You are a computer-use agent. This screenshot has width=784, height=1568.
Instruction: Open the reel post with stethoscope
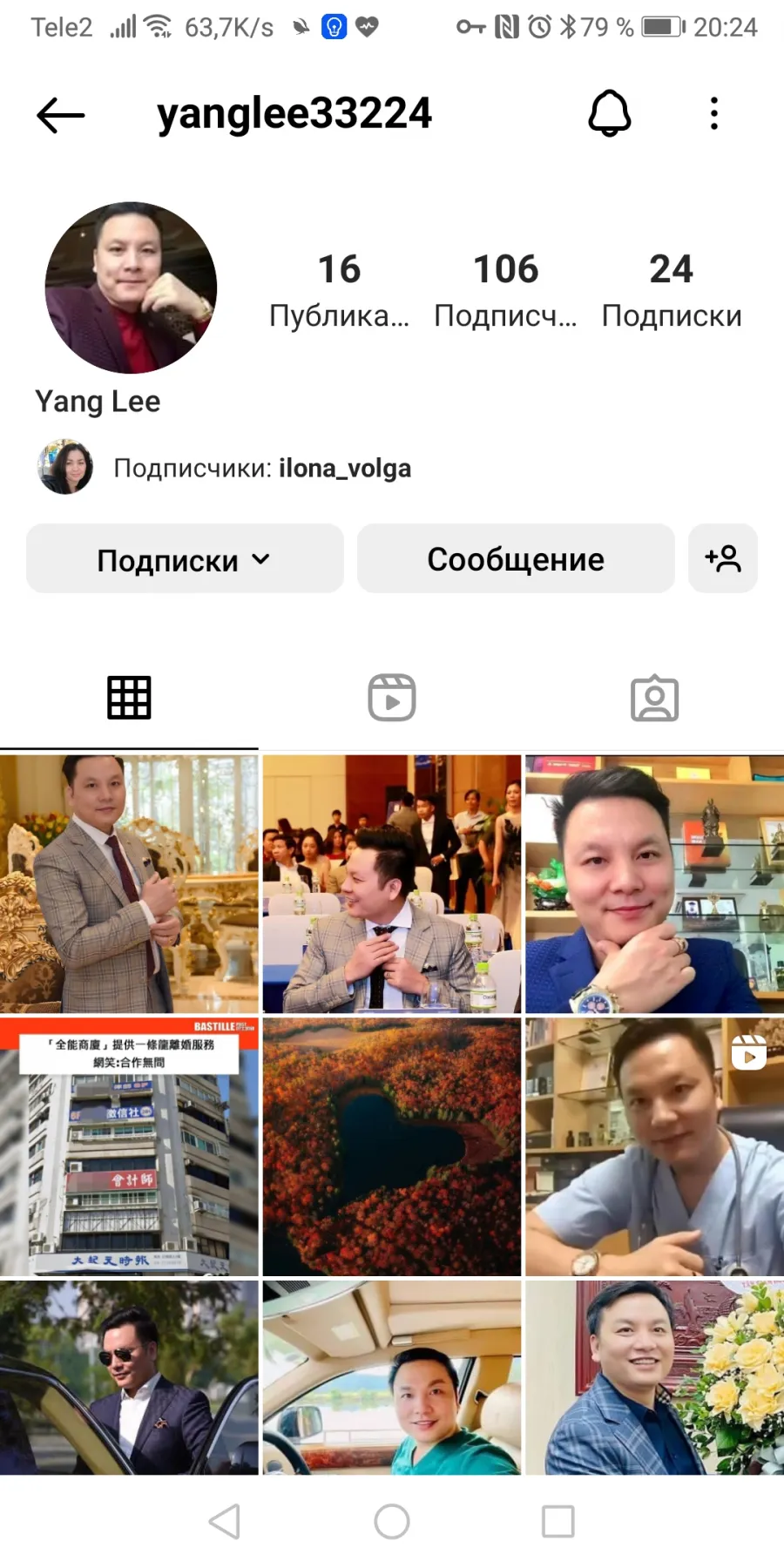click(x=655, y=1146)
